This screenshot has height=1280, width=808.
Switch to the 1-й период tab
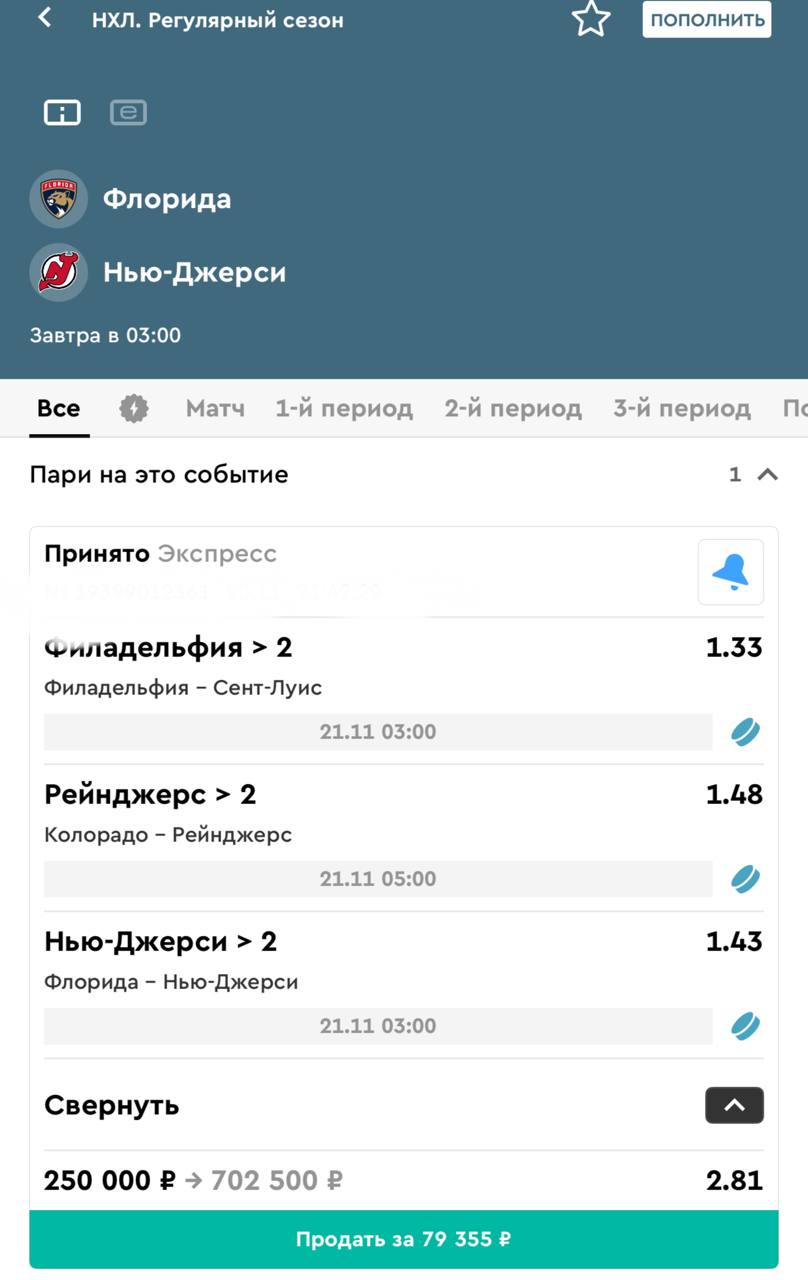(344, 408)
